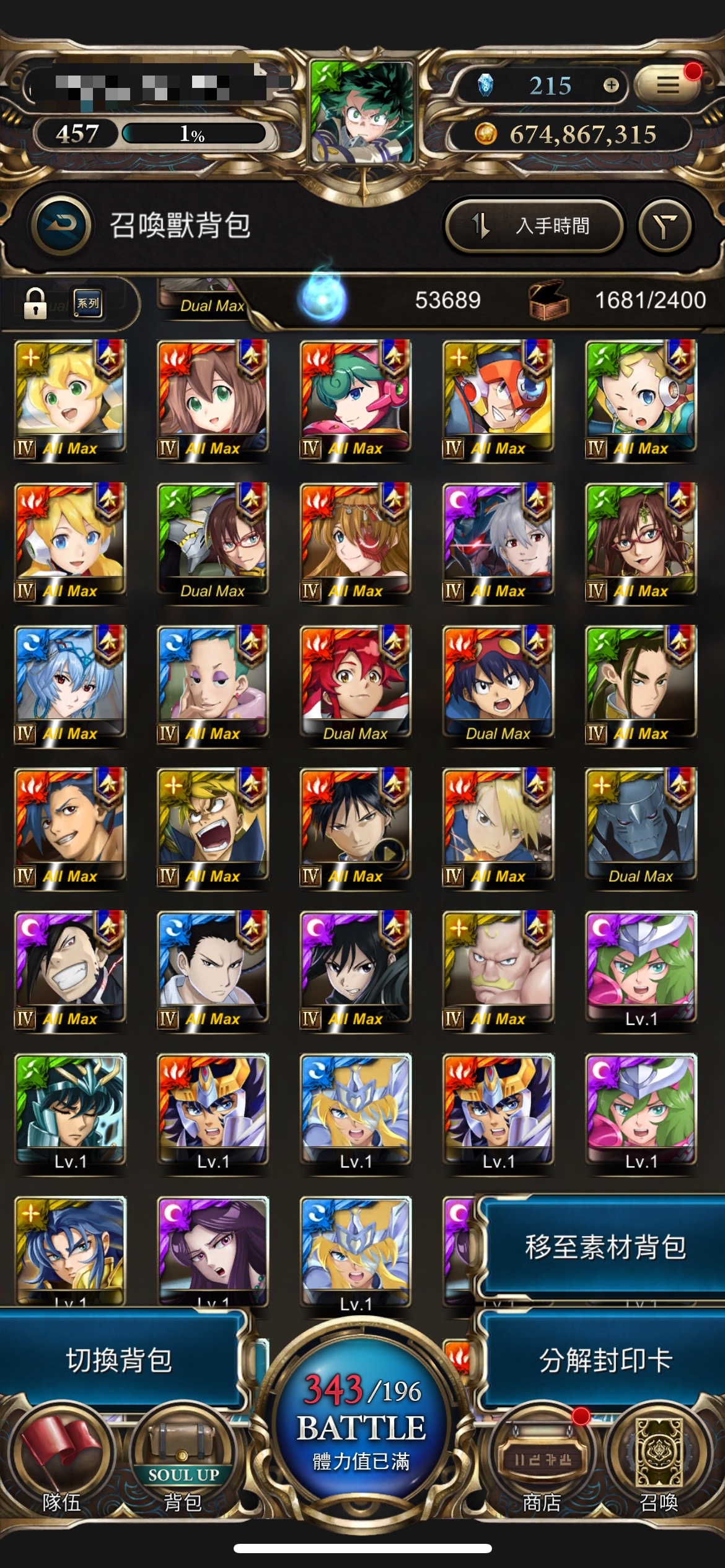
Task: Open the 隊伍 team tab
Action: coord(61,1461)
